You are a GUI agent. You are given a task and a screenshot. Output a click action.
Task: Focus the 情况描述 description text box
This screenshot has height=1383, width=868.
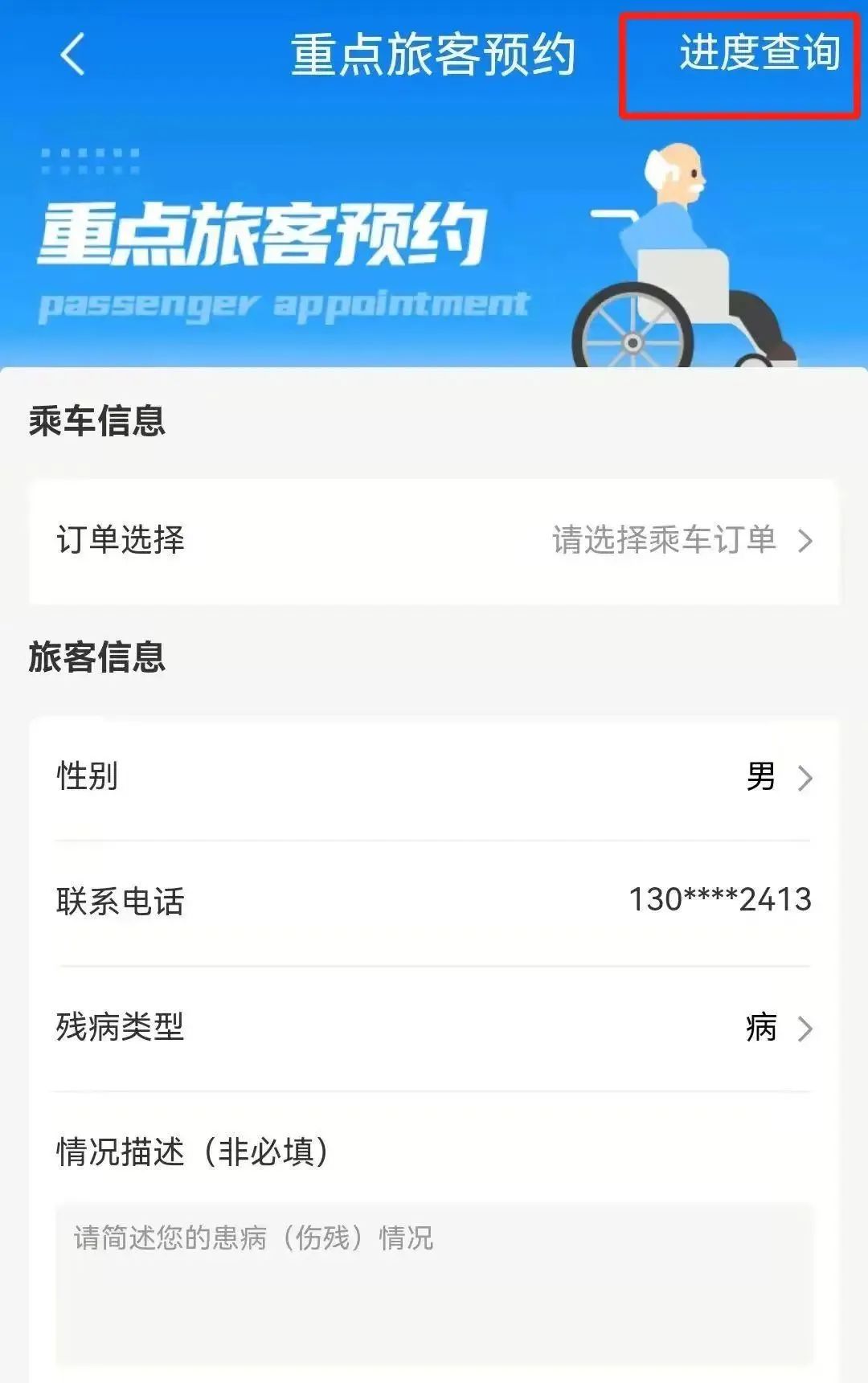click(434, 1283)
